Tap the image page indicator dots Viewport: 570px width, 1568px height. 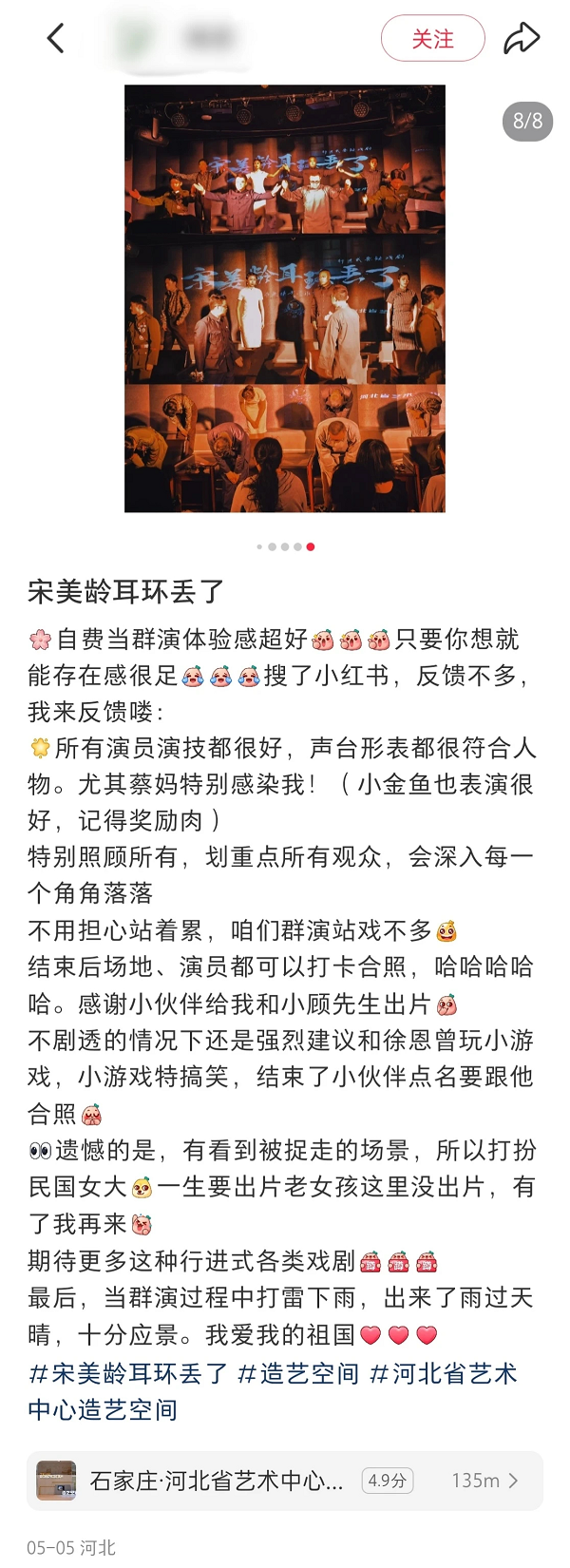click(285, 546)
